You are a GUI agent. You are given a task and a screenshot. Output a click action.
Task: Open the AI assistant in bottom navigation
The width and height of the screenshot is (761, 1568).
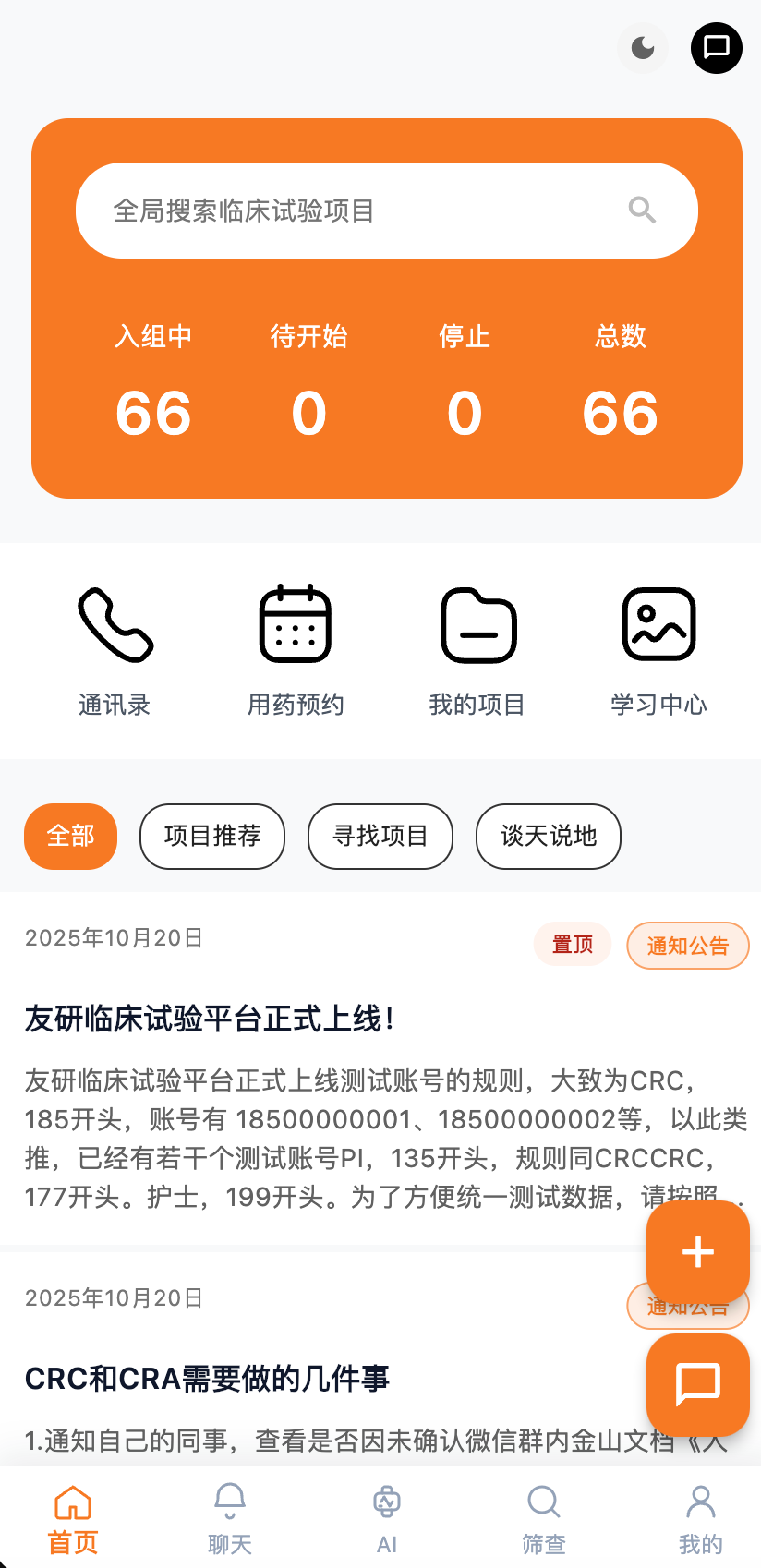pyautogui.click(x=387, y=1514)
